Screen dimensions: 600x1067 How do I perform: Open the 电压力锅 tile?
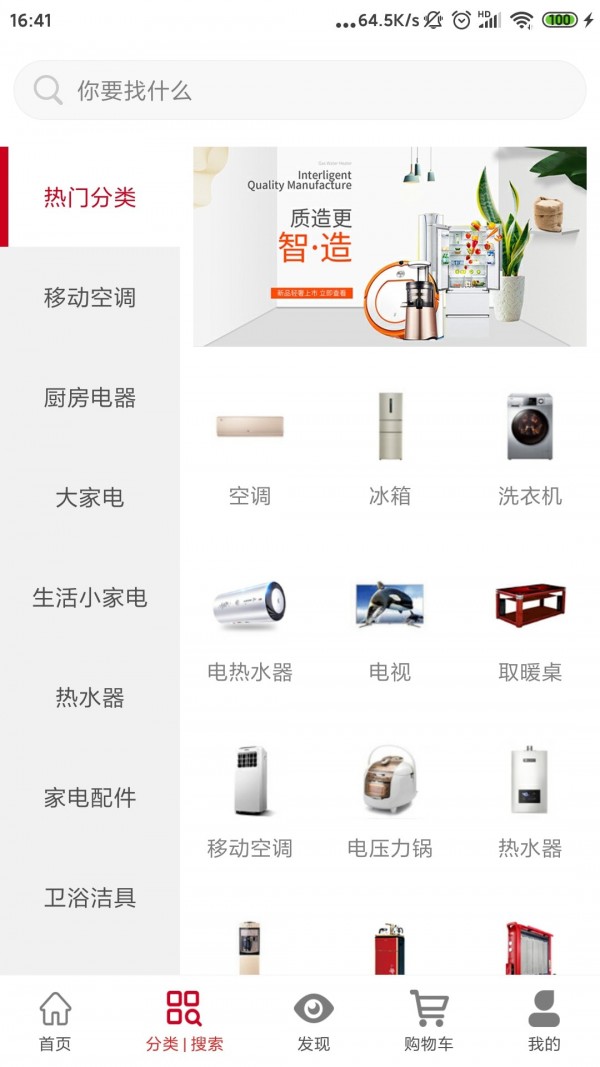point(390,800)
